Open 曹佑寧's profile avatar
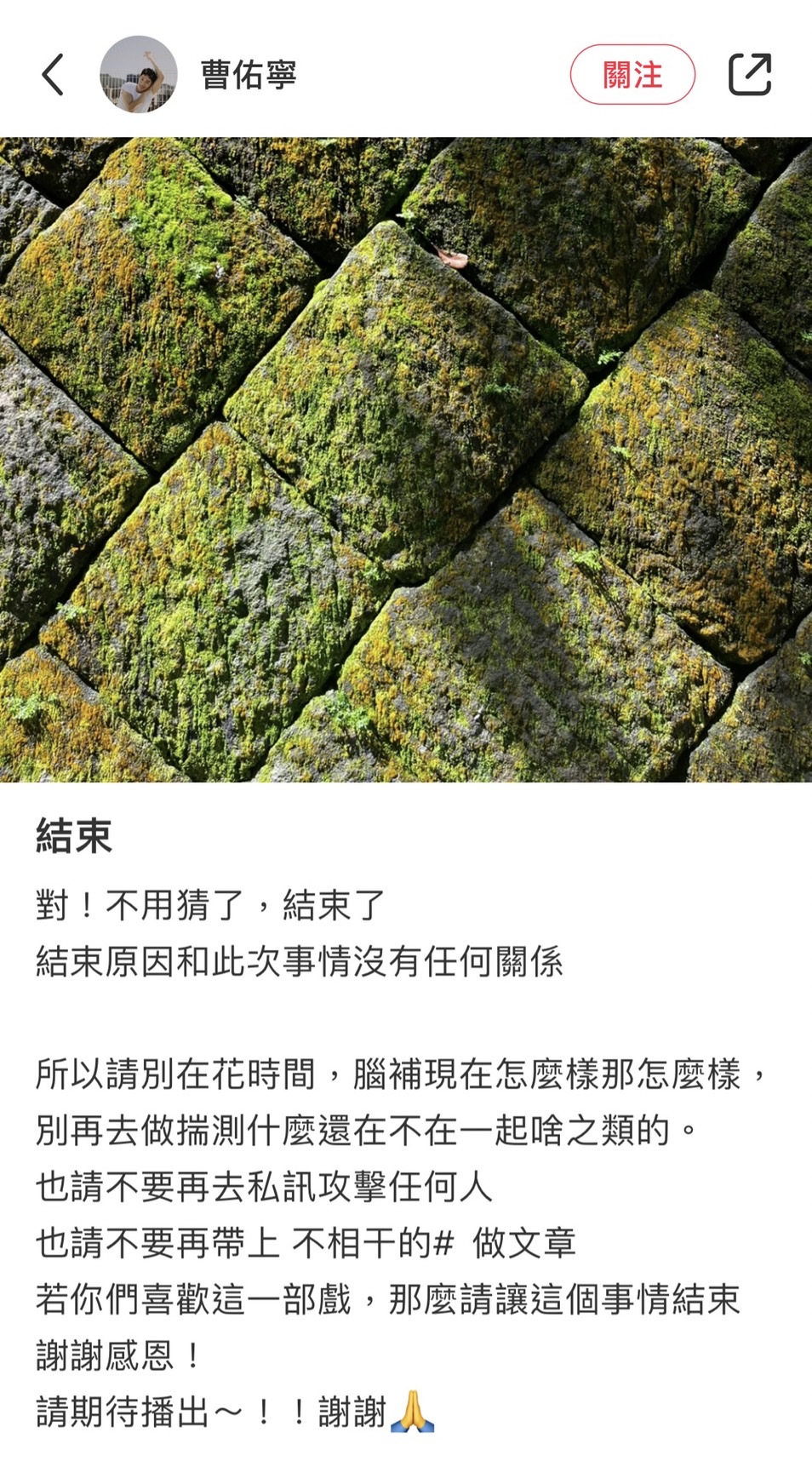Viewport: 812px width, 1461px height. [138, 75]
